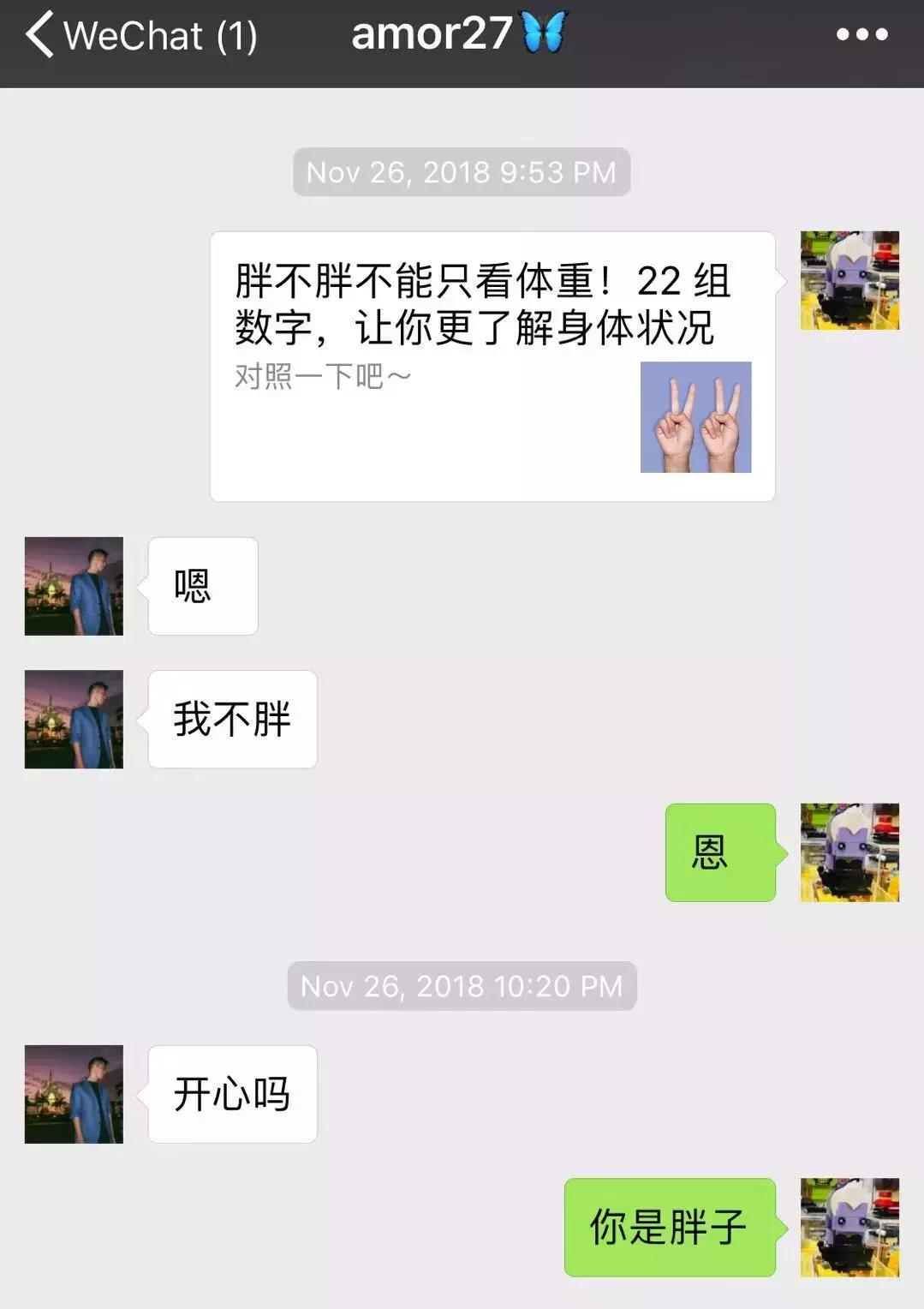Tap the friend's blue-jacket profile avatar
This screenshot has width=924, height=1309.
pyautogui.click(x=73, y=587)
